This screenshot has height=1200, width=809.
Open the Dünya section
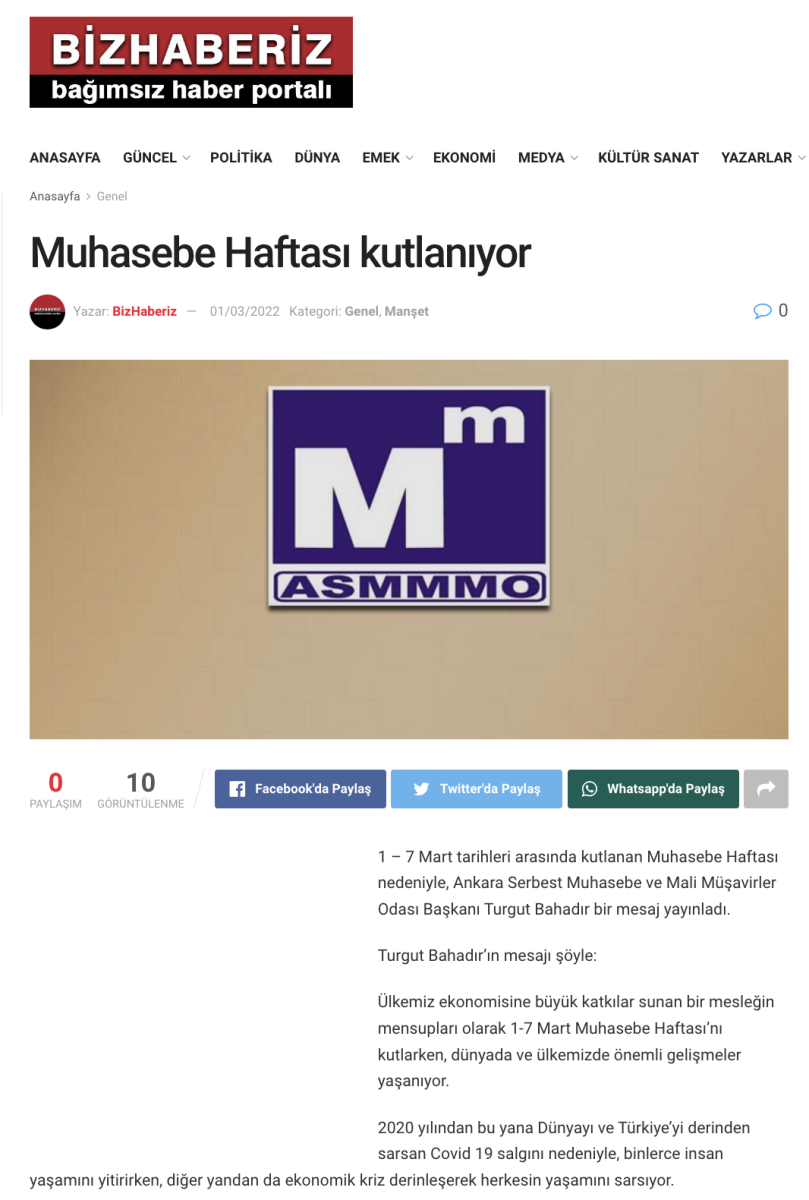point(317,158)
